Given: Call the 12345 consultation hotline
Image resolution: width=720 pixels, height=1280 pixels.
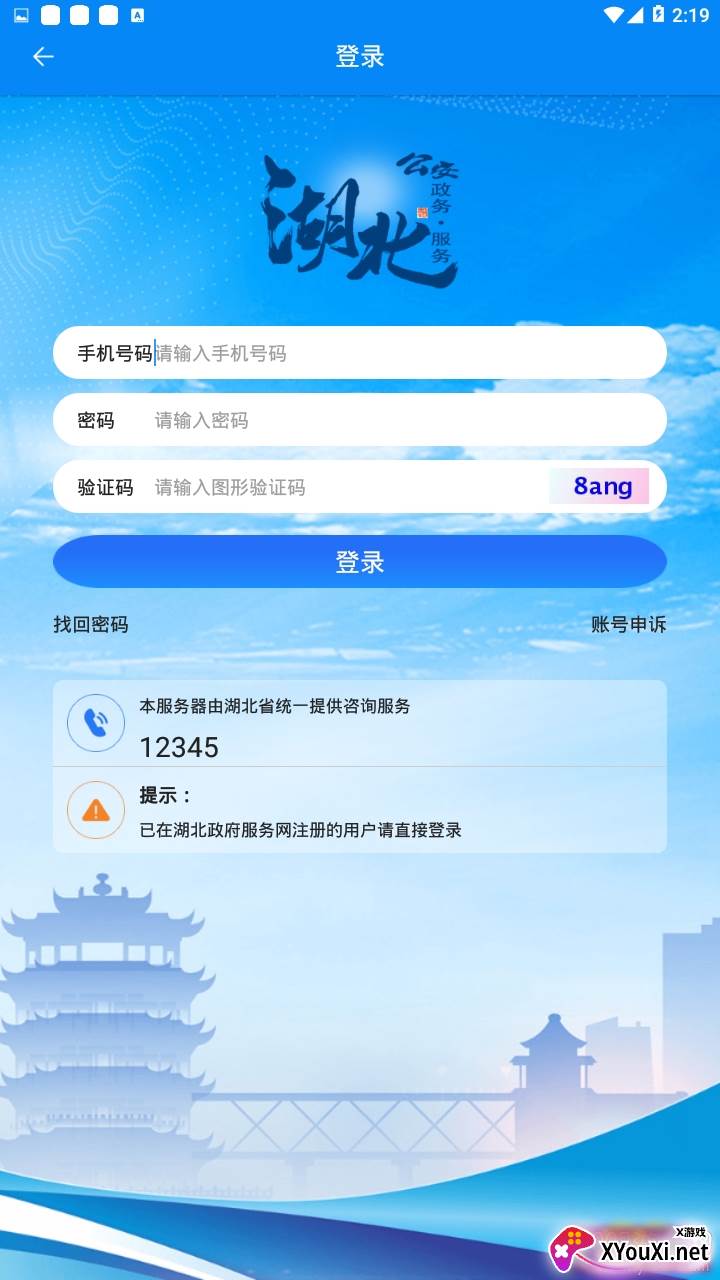Looking at the screenshot, I should pyautogui.click(x=179, y=747).
